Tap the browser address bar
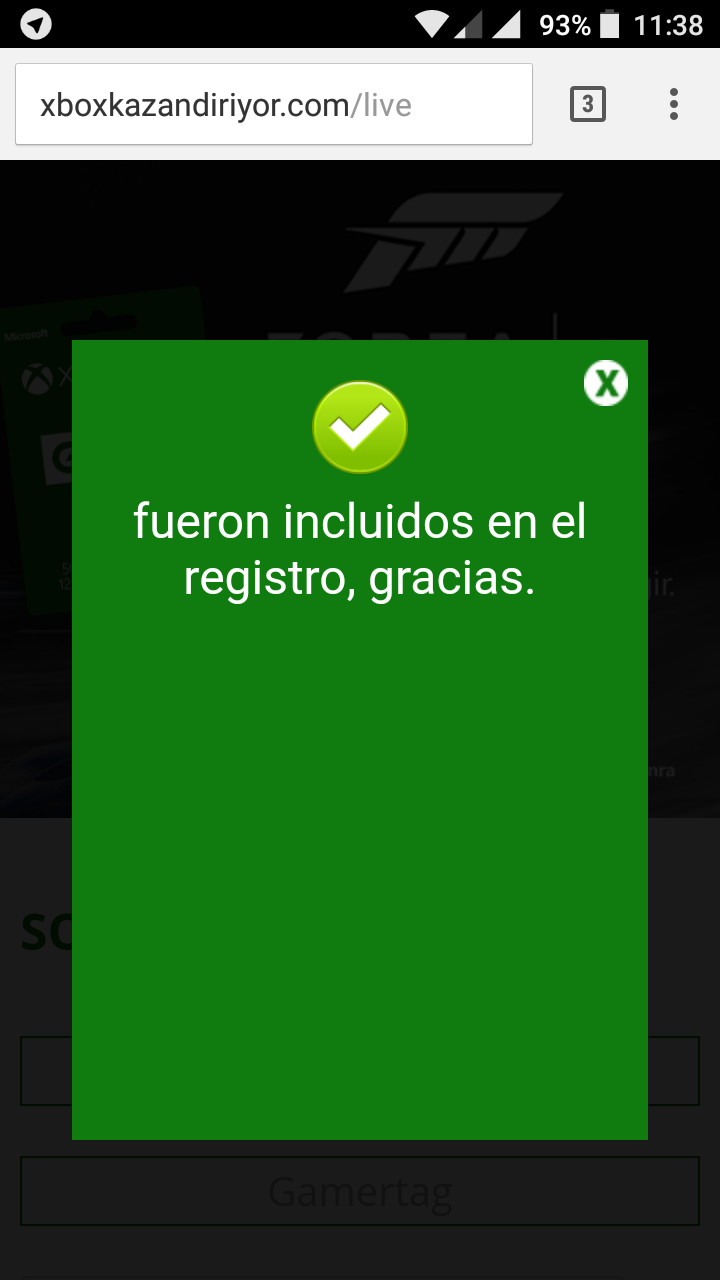Viewport: 720px width, 1280px height. click(x=273, y=105)
